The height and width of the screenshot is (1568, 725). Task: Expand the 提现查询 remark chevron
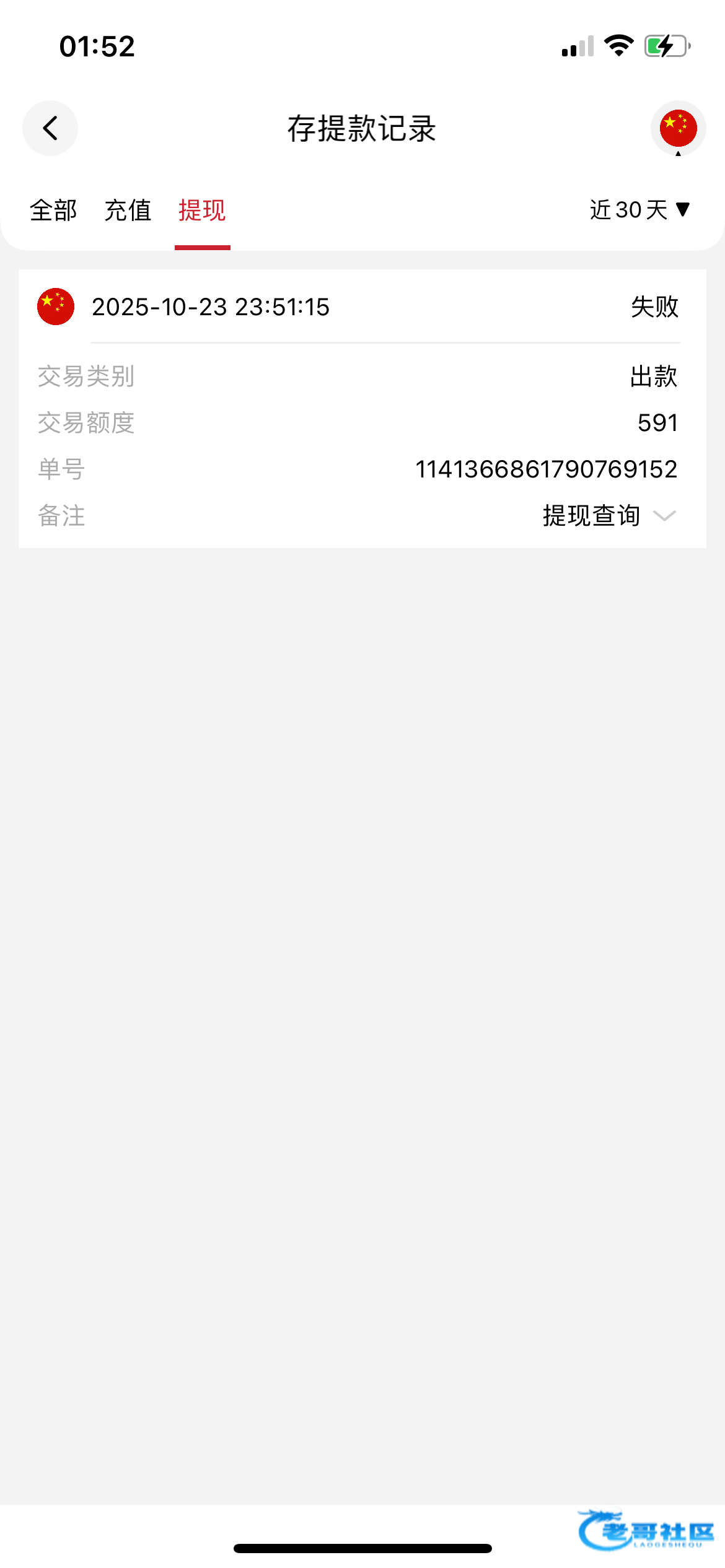[664, 516]
